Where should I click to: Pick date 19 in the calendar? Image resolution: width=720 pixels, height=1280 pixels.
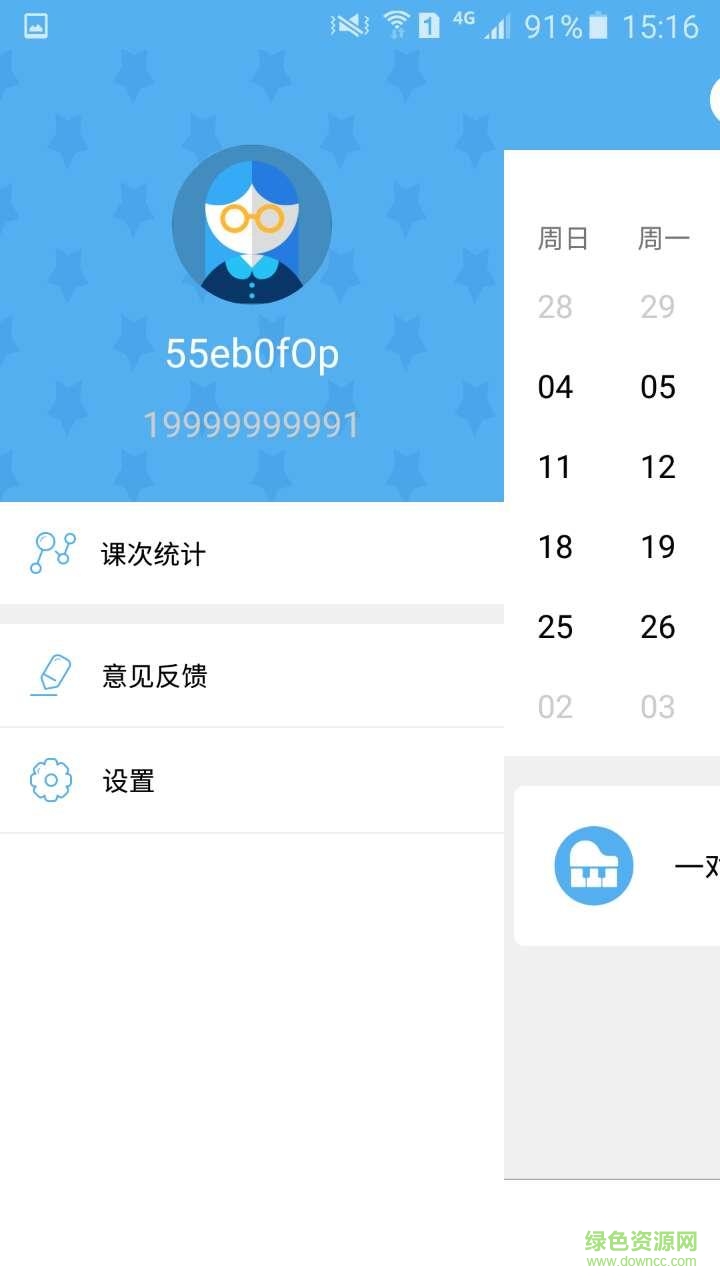(658, 547)
